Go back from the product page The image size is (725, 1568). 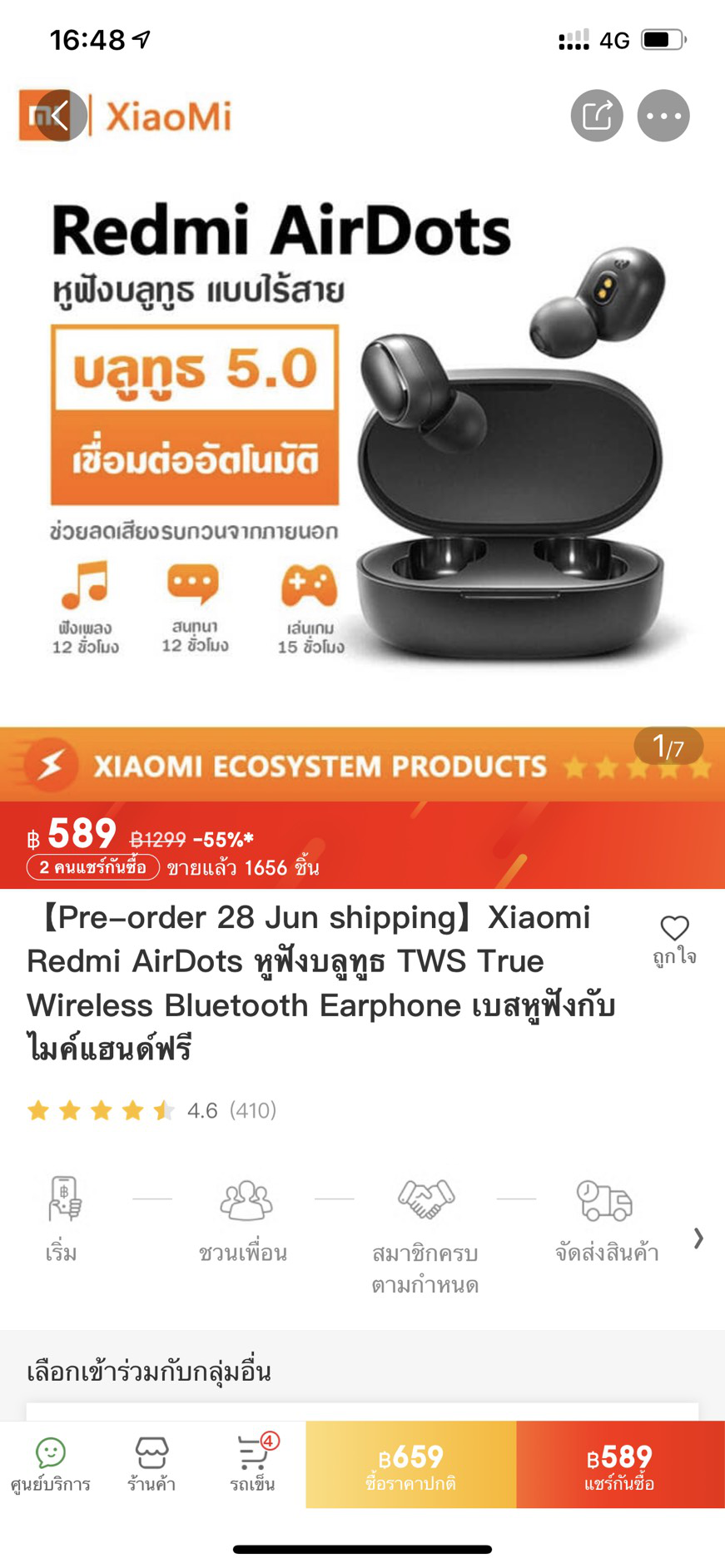tap(60, 116)
